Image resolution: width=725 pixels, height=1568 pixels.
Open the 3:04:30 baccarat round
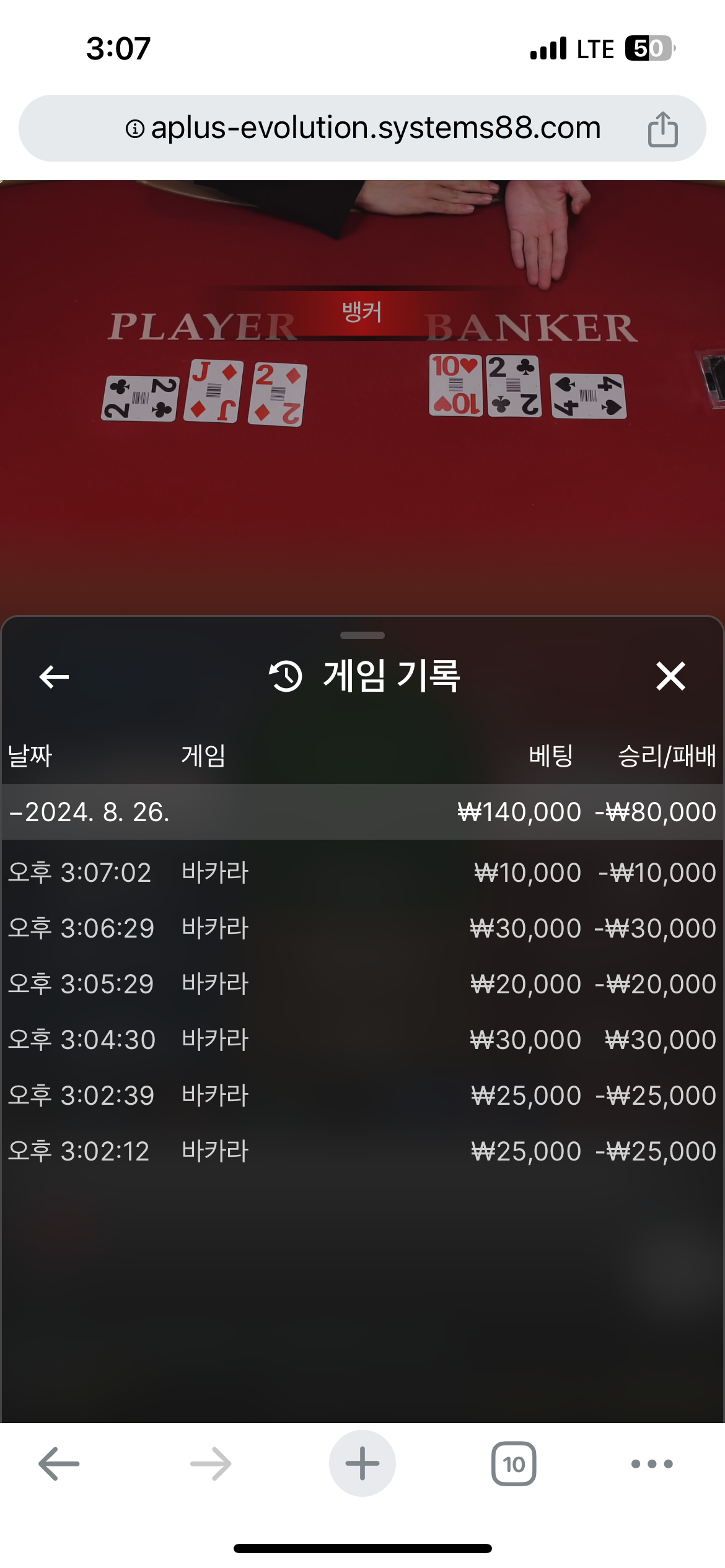click(x=362, y=1040)
